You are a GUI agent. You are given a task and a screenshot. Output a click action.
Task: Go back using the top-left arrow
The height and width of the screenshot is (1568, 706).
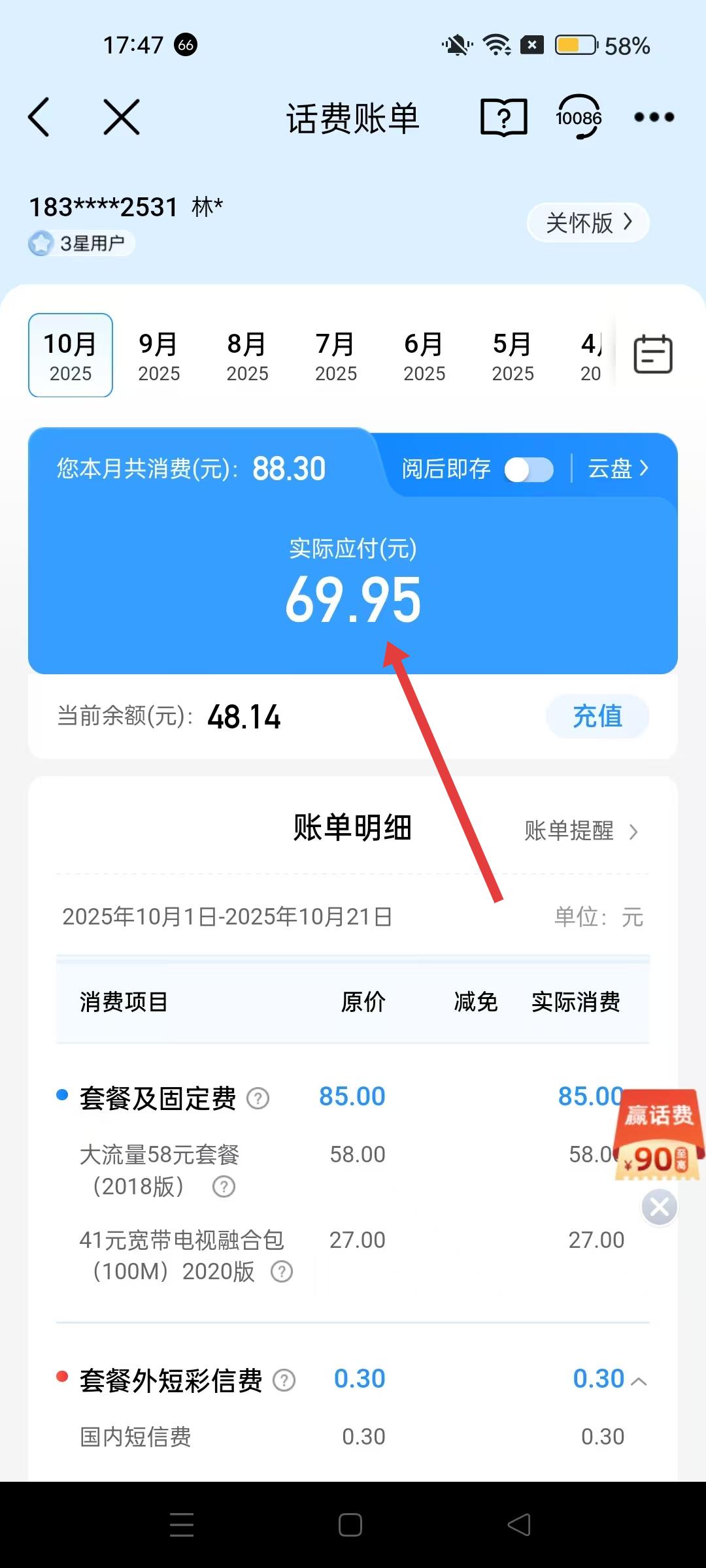(39, 118)
